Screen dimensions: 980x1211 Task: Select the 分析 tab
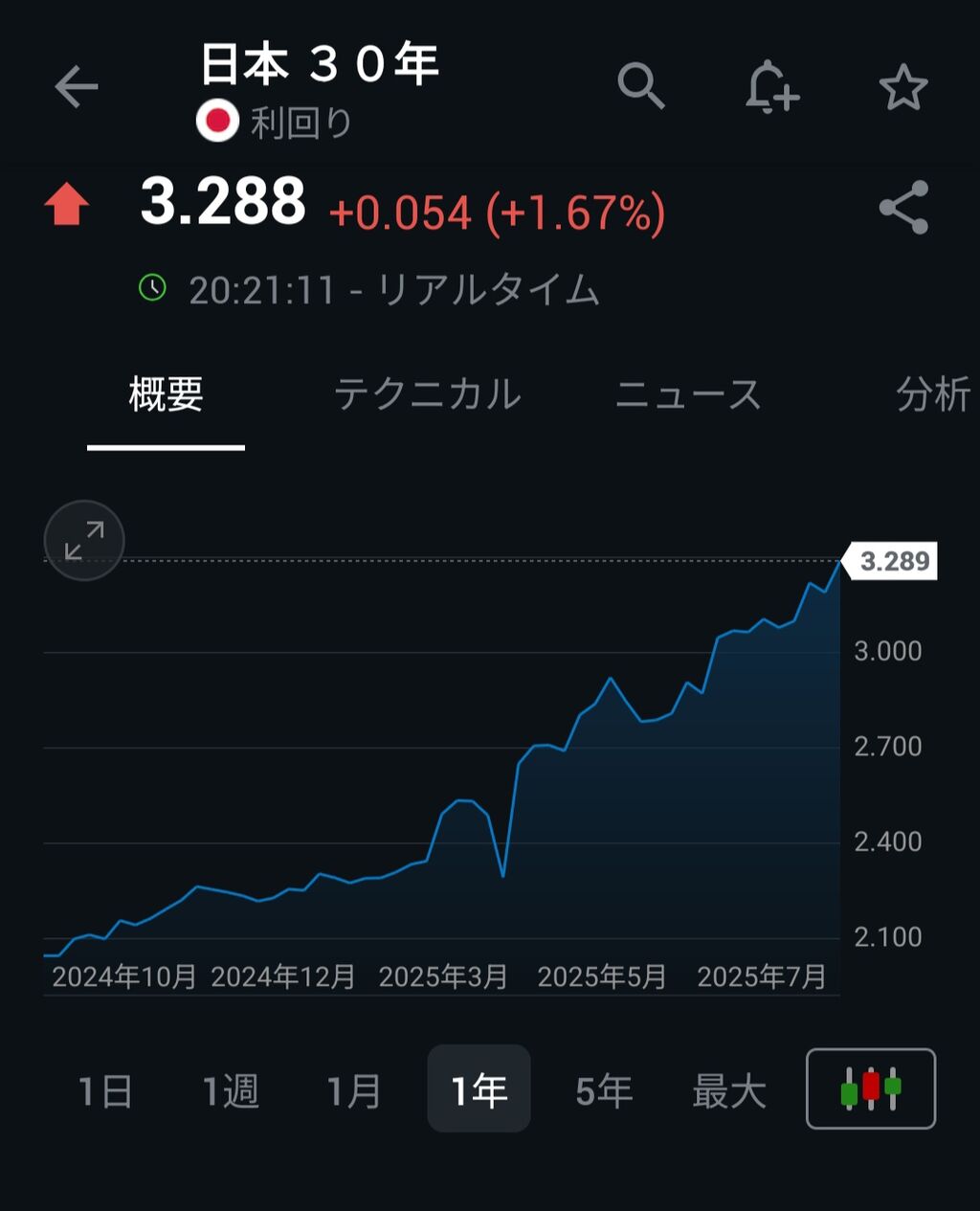[x=932, y=394]
